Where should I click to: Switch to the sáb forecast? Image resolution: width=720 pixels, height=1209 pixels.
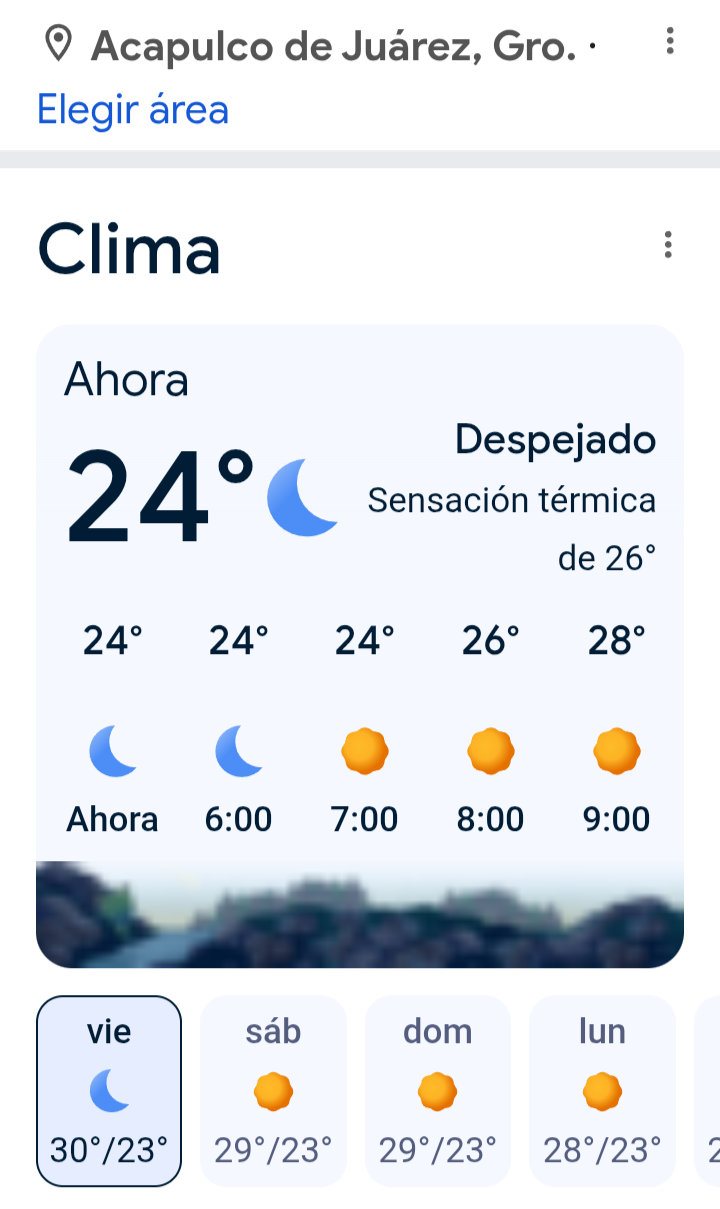[273, 1090]
